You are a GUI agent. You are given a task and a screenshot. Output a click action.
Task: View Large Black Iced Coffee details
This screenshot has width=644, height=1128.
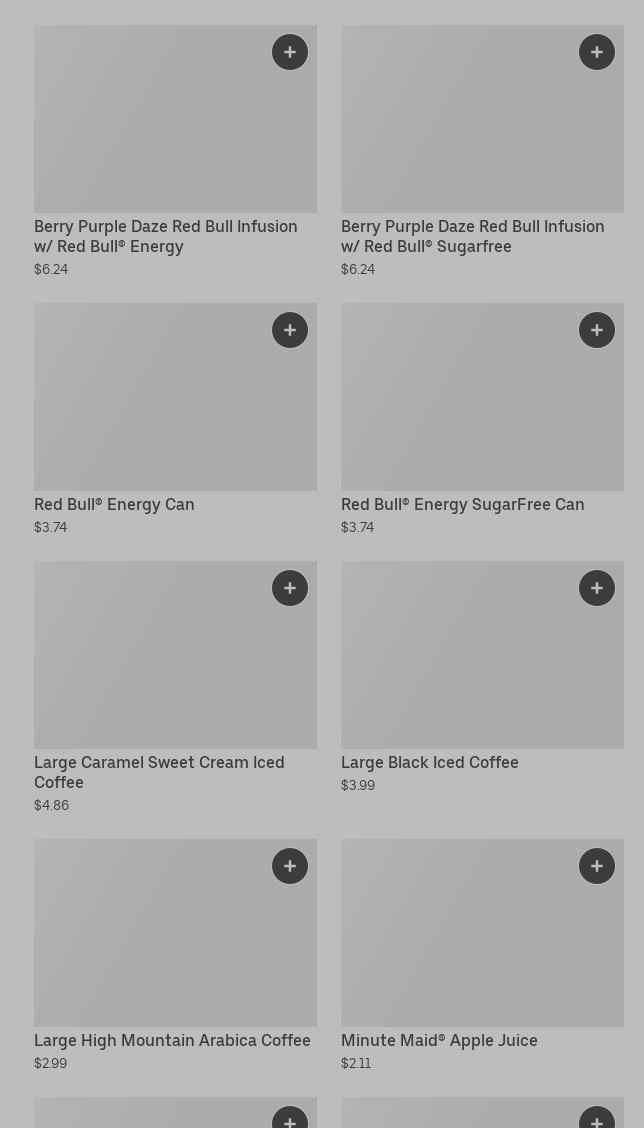tap(430, 762)
